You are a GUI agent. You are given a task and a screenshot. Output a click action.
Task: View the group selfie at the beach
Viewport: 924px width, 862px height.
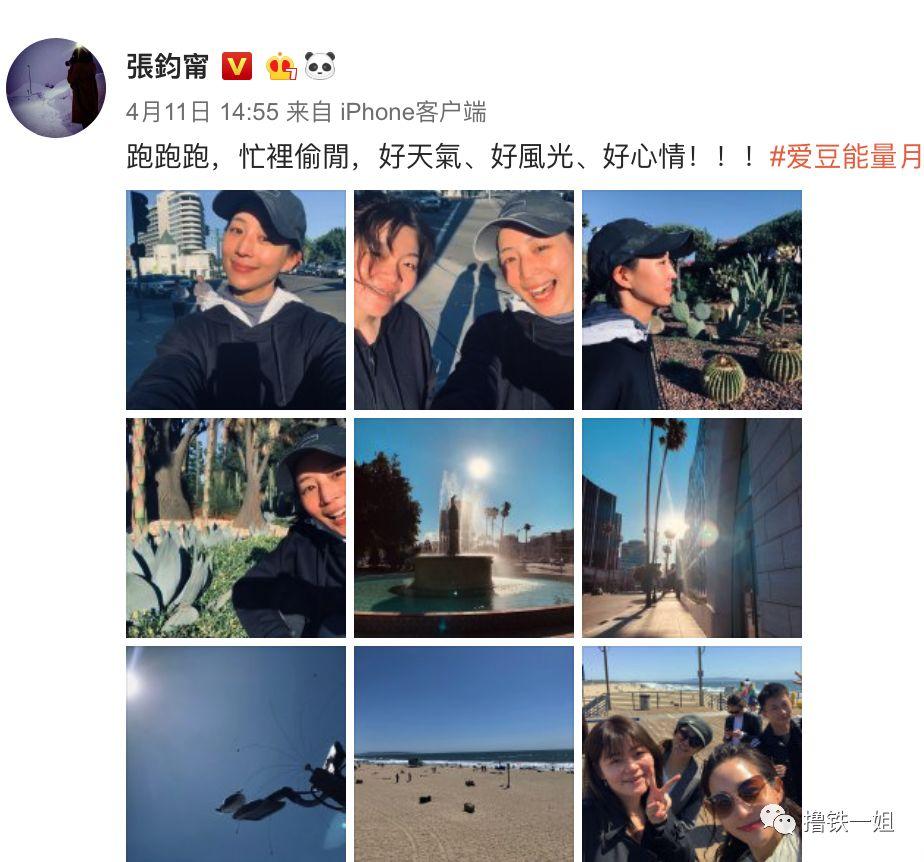692,754
